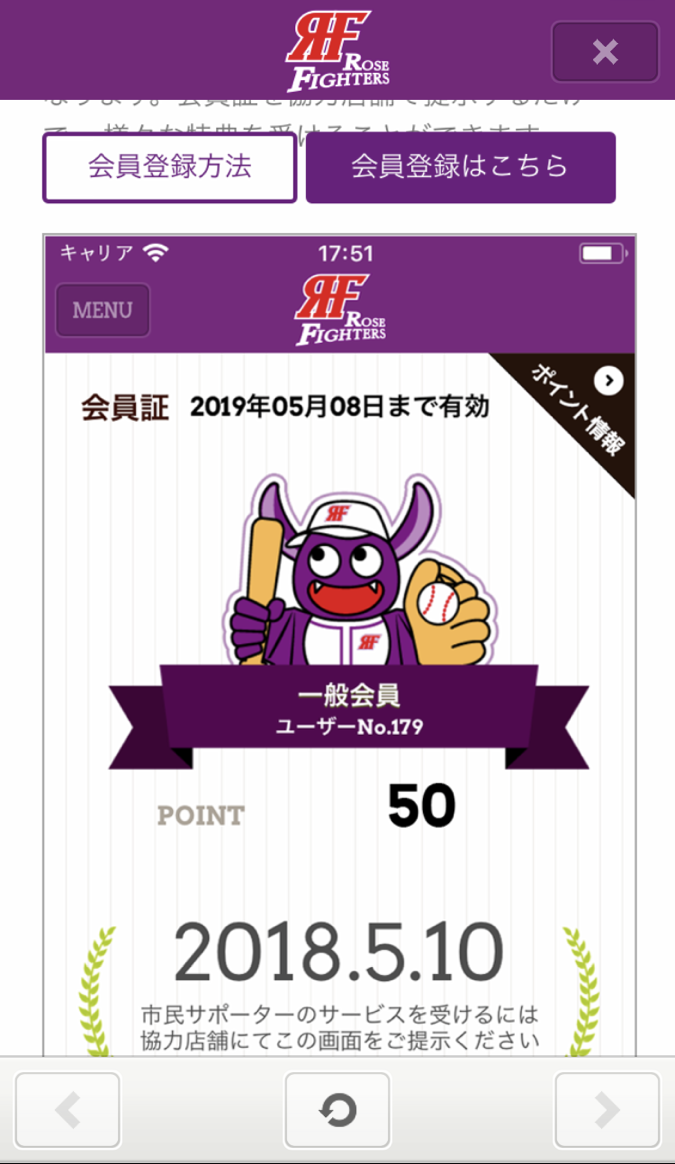Tap the 会員登録はこちら button
This screenshot has width=675, height=1164.
[460, 167]
